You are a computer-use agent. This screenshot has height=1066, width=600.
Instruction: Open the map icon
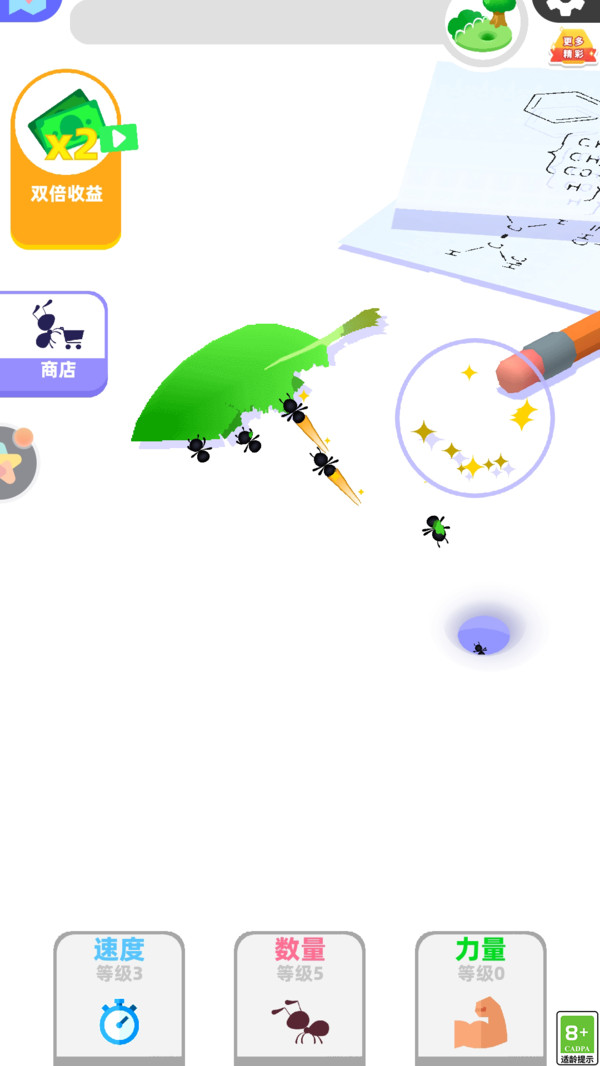tap(28, 7)
